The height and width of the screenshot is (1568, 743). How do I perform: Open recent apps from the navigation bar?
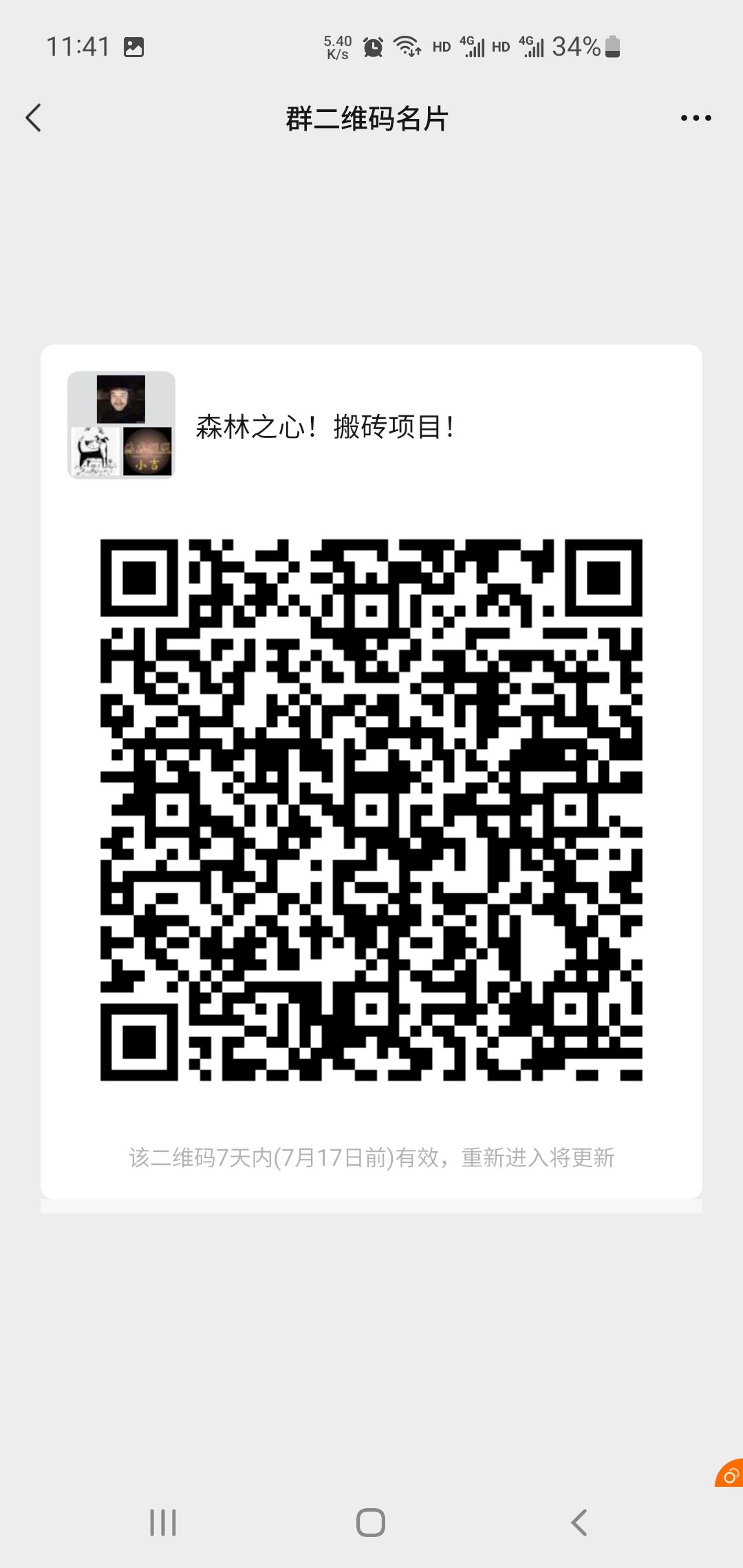click(163, 1523)
